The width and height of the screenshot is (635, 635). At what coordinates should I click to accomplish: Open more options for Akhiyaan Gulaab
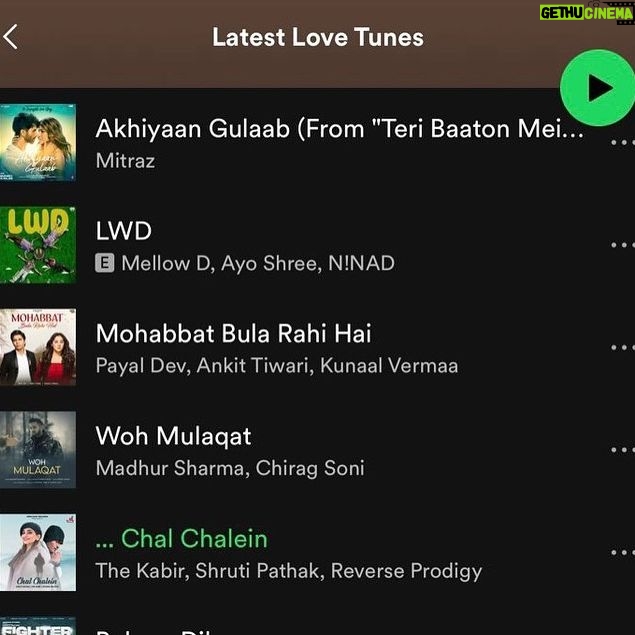point(622,142)
